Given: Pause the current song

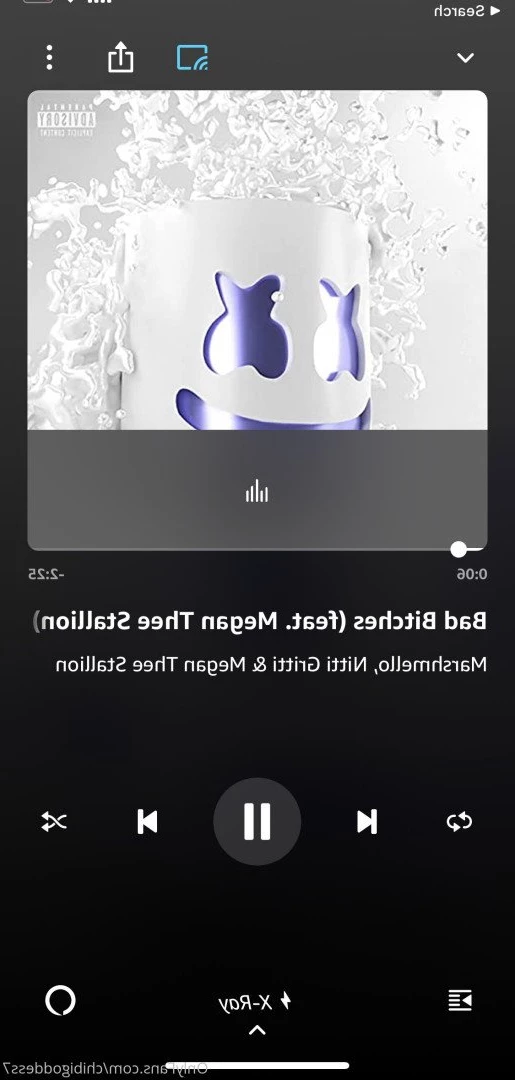Looking at the screenshot, I should (257, 821).
